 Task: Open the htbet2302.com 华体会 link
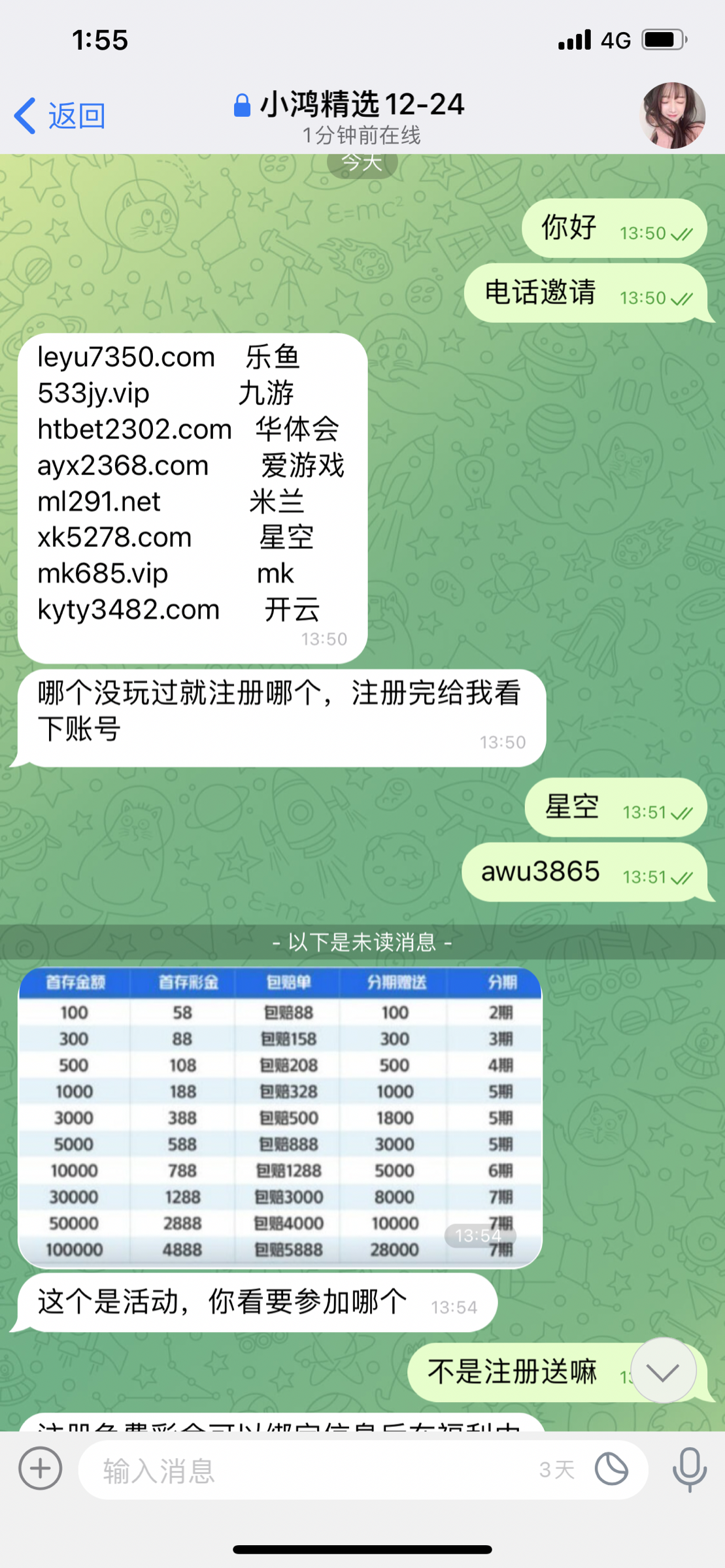click(133, 429)
